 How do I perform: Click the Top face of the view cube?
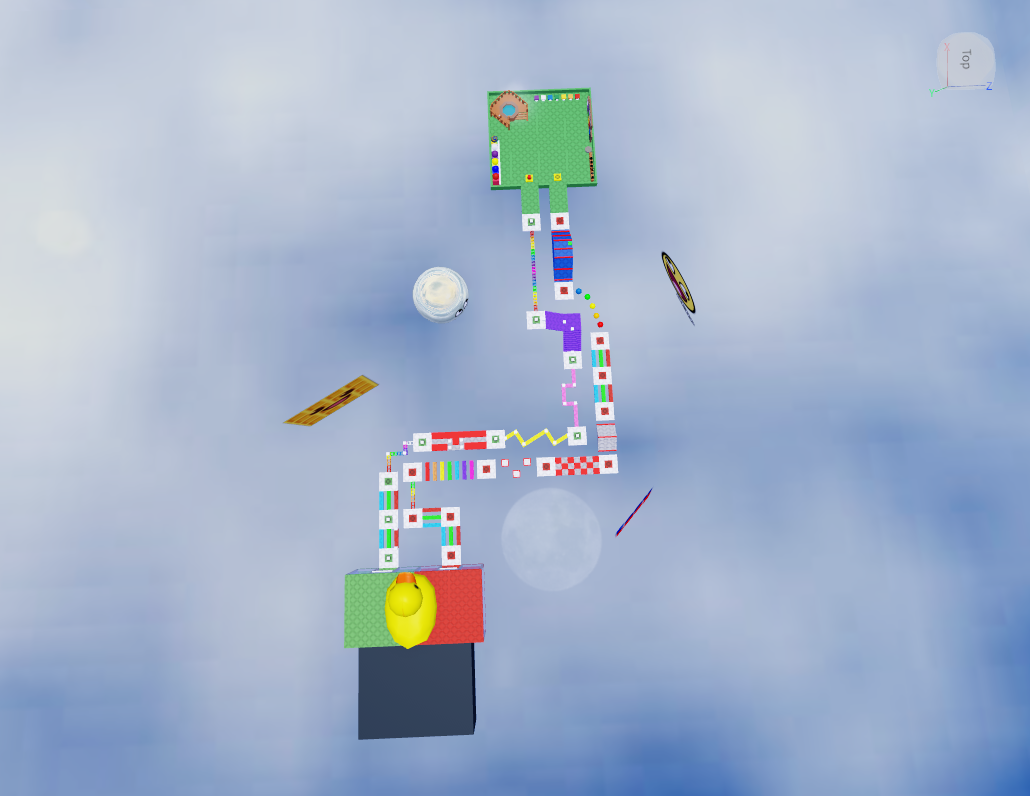965,59
